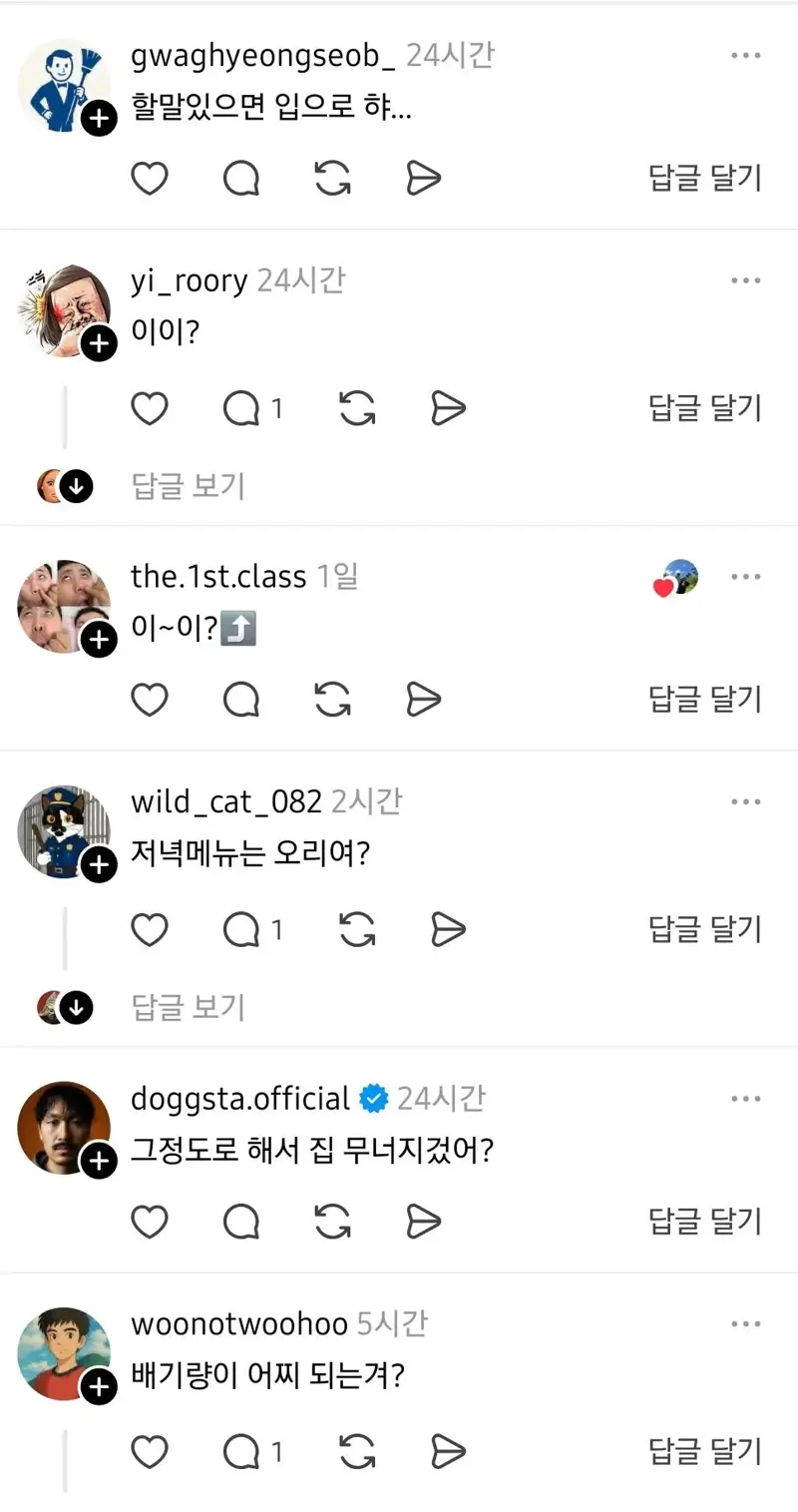798x1512 pixels.
Task: Share woonotwoohoo's comment via send icon
Action: pyautogui.click(x=448, y=1452)
